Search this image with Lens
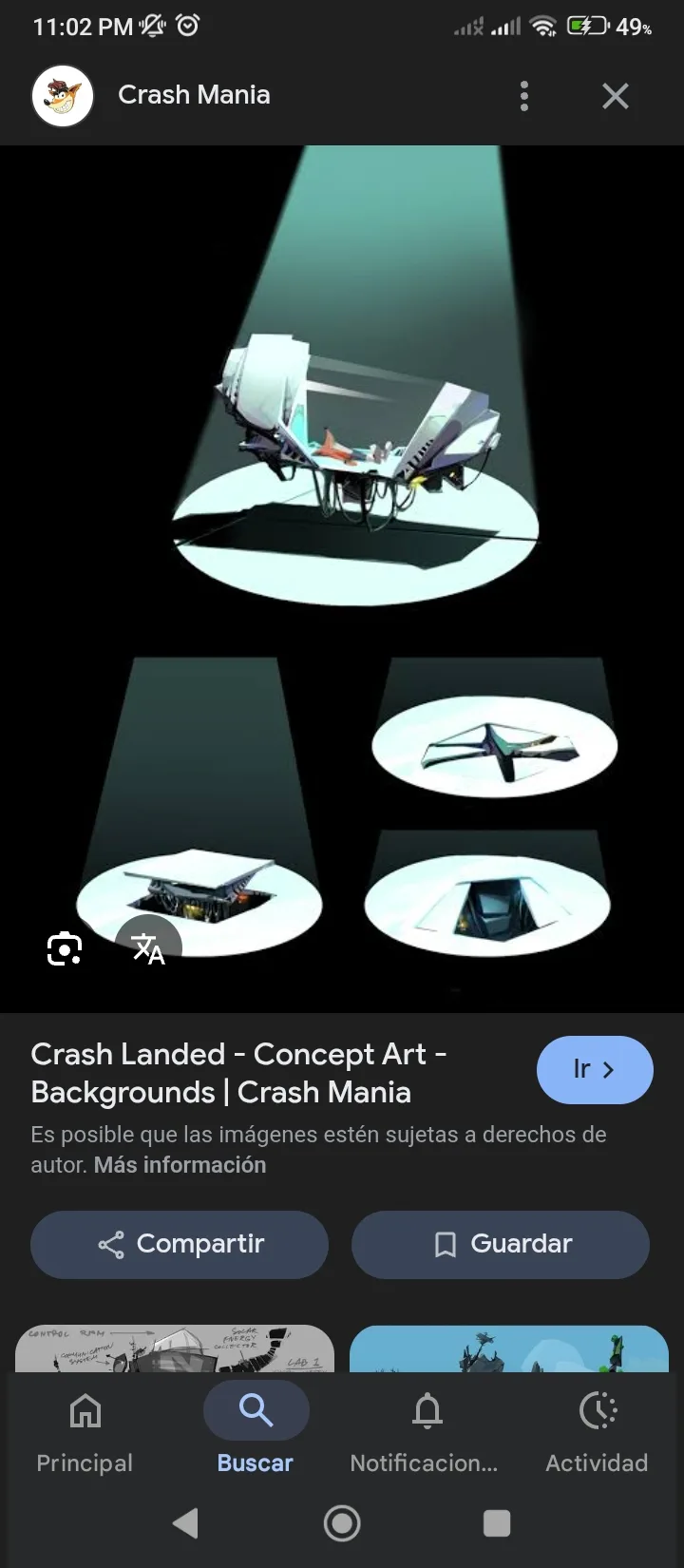The width and height of the screenshot is (684, 1568). pyautogui.click(x=65, y=948)
